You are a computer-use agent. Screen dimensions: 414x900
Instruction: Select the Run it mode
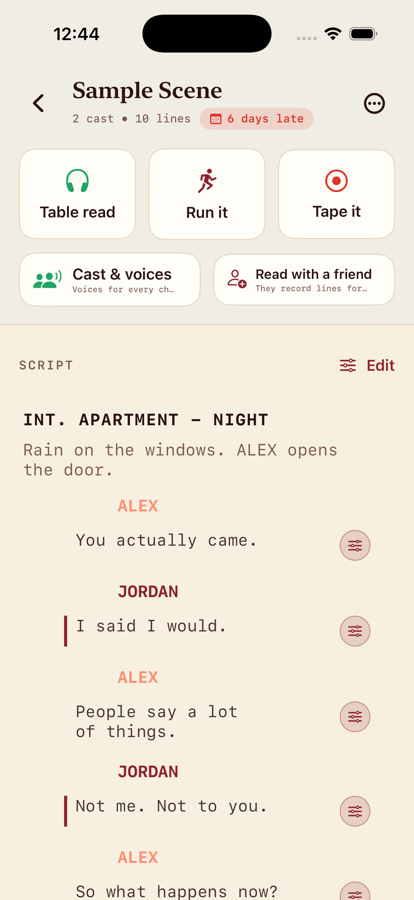click(x=207, y=194)
